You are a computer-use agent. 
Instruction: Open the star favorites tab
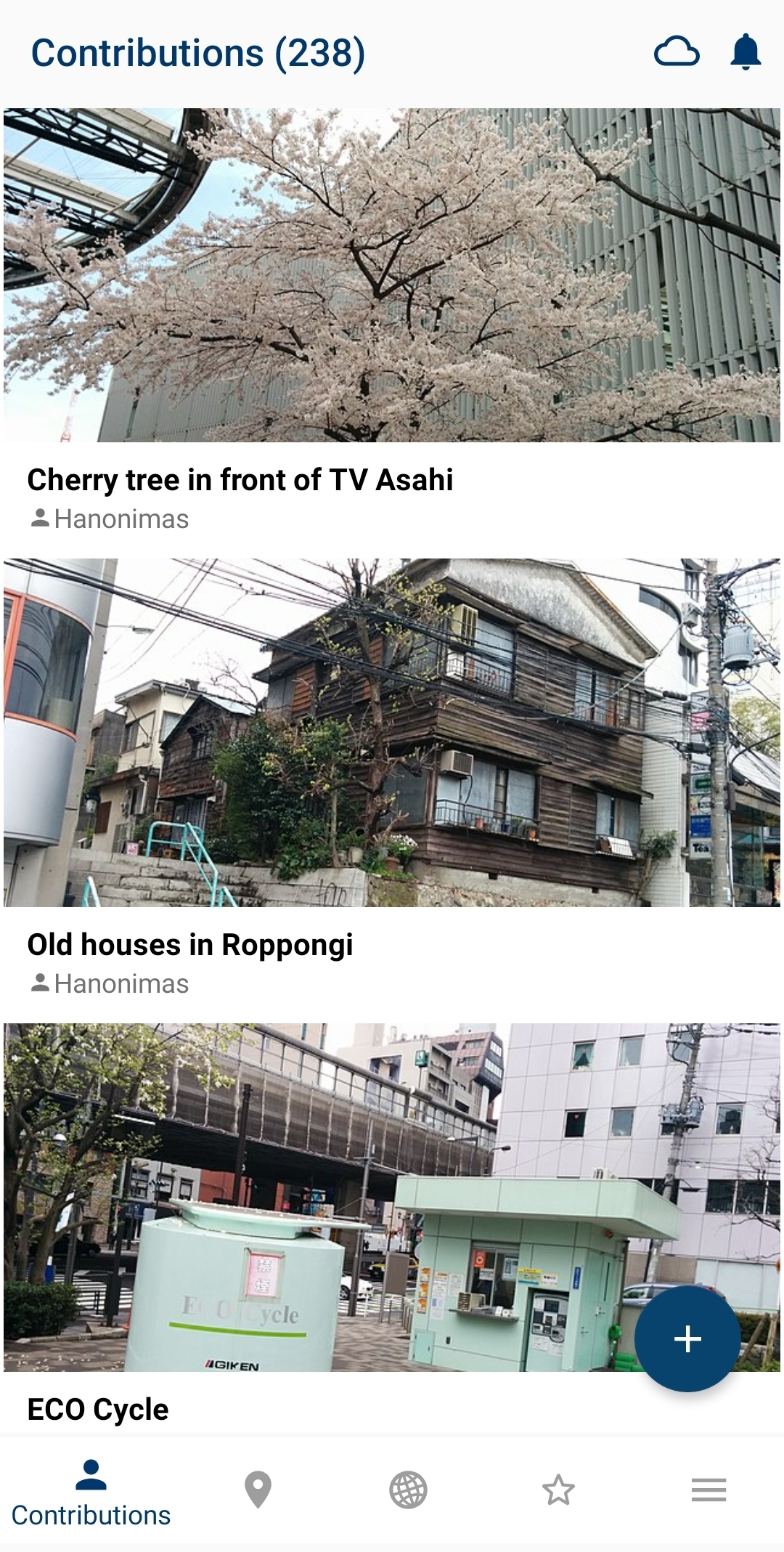(x=558, y=1490)
